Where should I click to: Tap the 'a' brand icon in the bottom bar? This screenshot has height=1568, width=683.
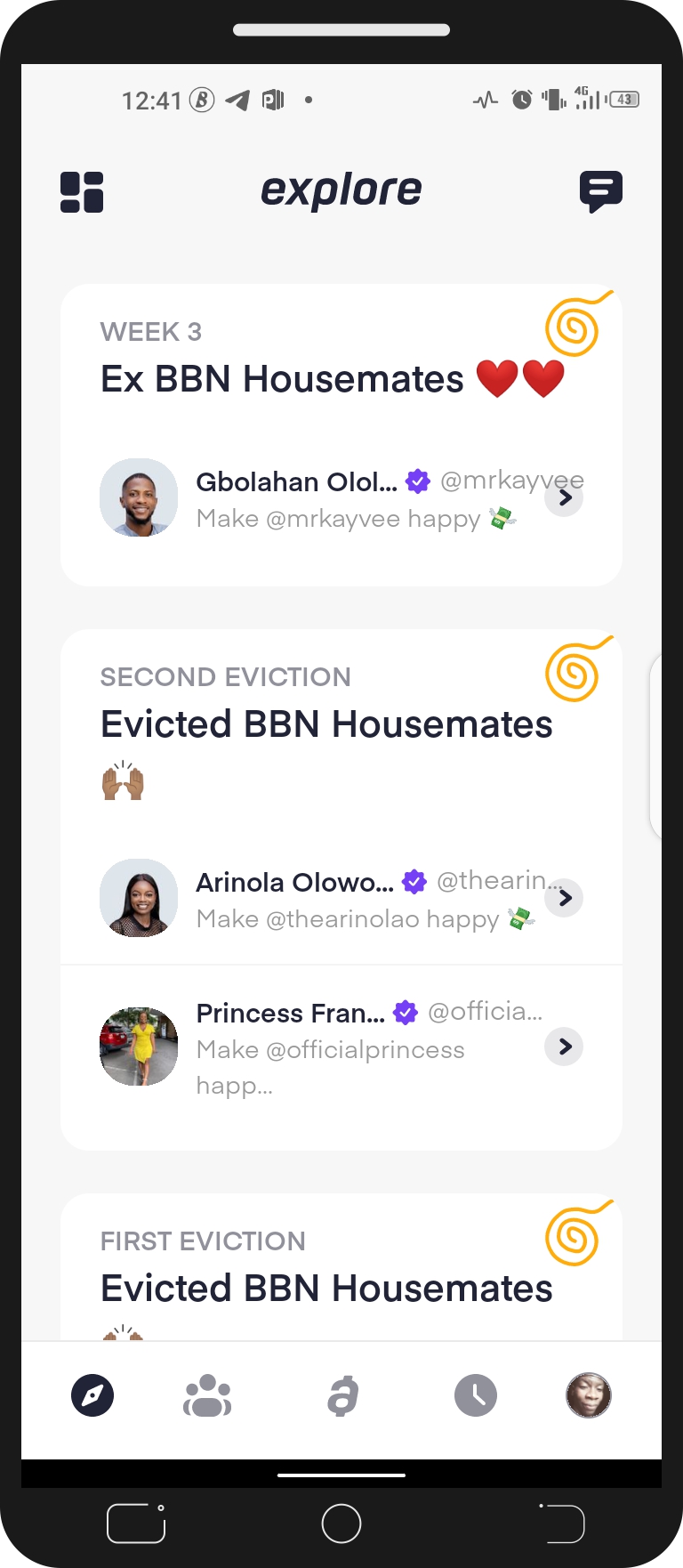point(341,1395)
